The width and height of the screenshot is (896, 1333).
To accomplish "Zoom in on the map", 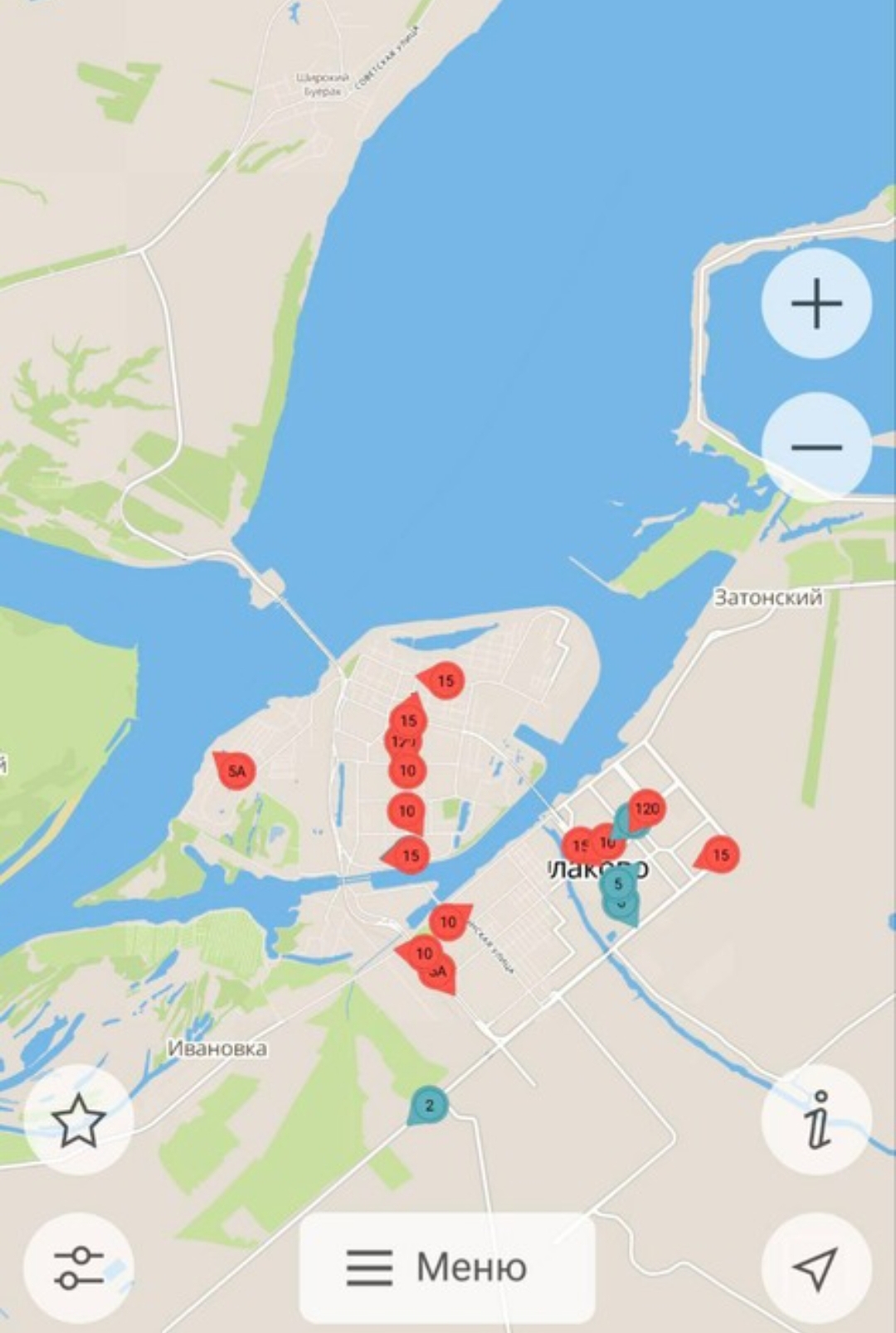I will (816, 304).
